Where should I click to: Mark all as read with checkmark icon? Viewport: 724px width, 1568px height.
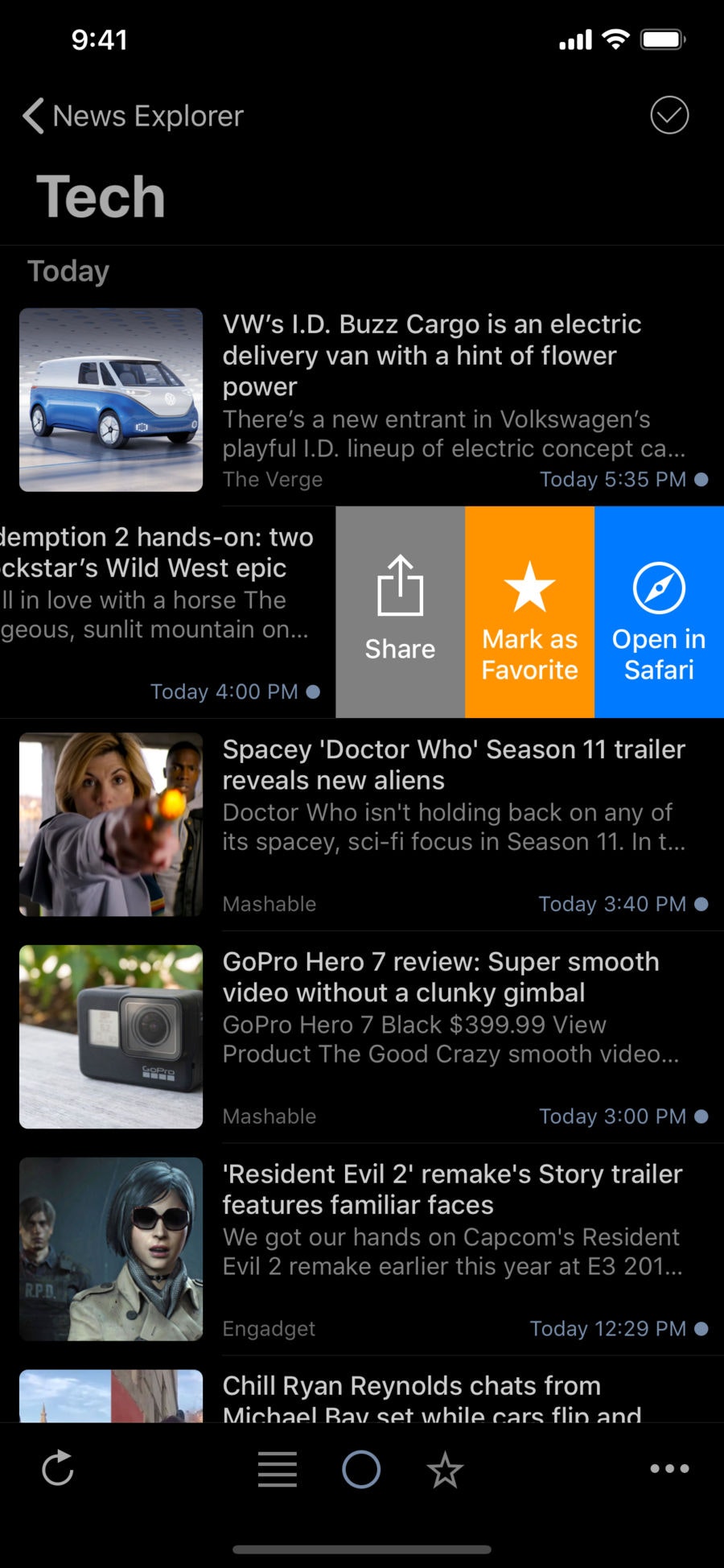tap(668, 115)
